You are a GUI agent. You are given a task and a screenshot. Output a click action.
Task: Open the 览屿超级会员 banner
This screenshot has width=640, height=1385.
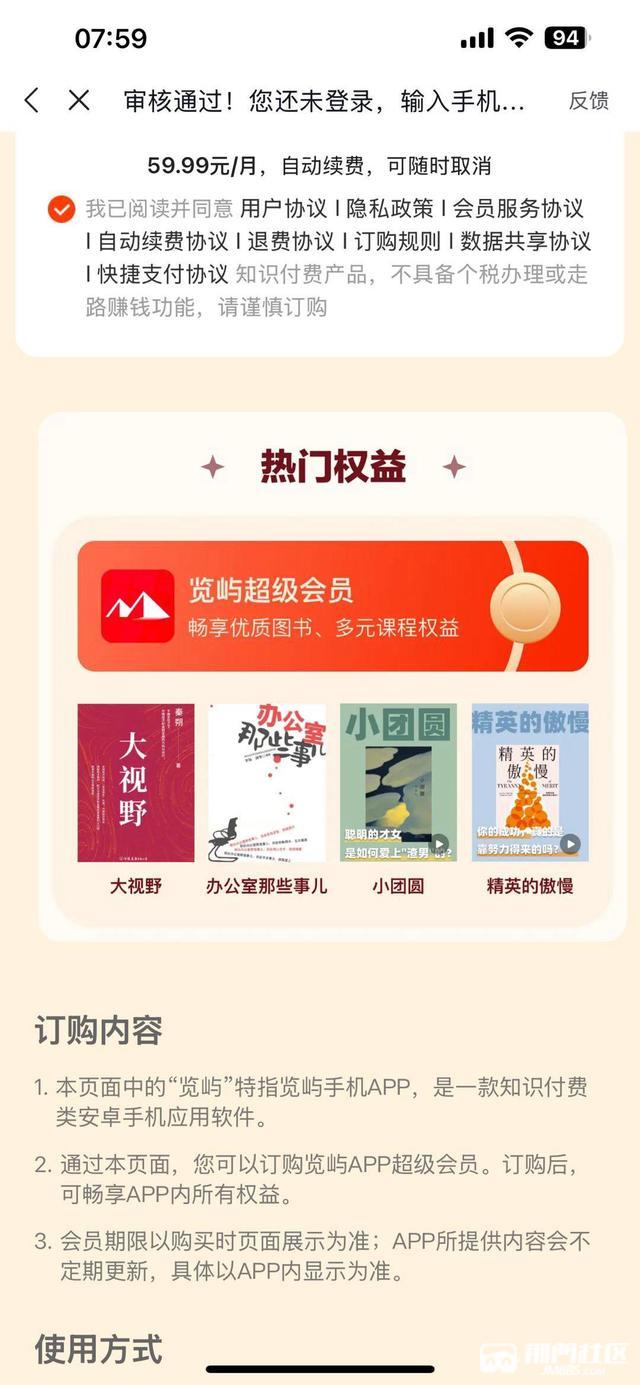click(x=332, y=606)
